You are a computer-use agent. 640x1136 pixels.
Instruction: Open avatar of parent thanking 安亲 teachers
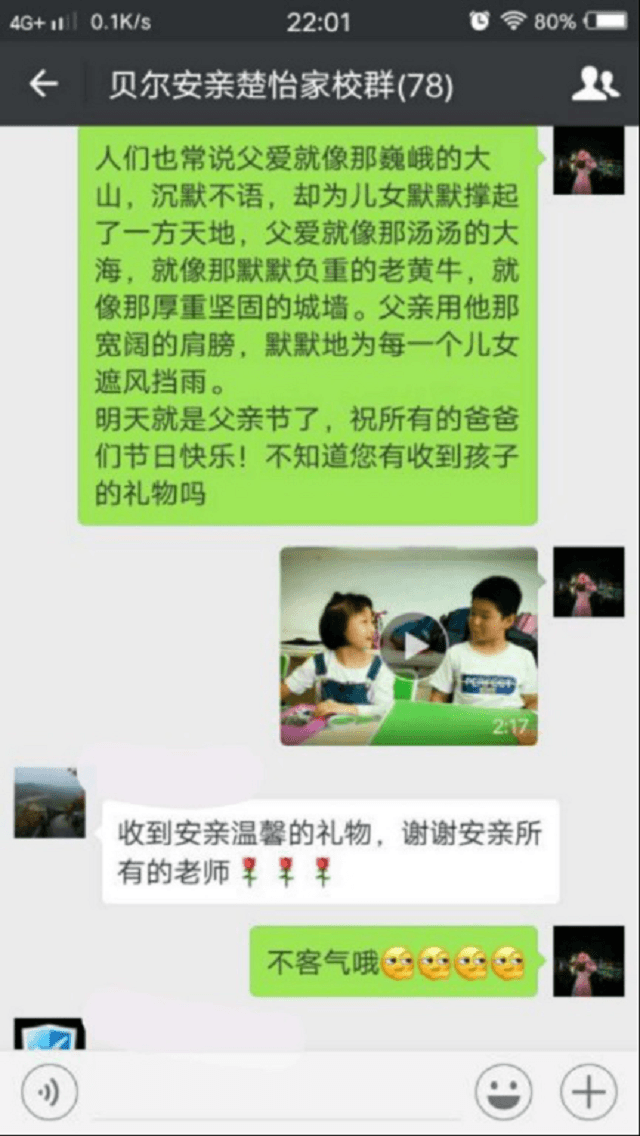pyautogui.click(x=49, y=802)
